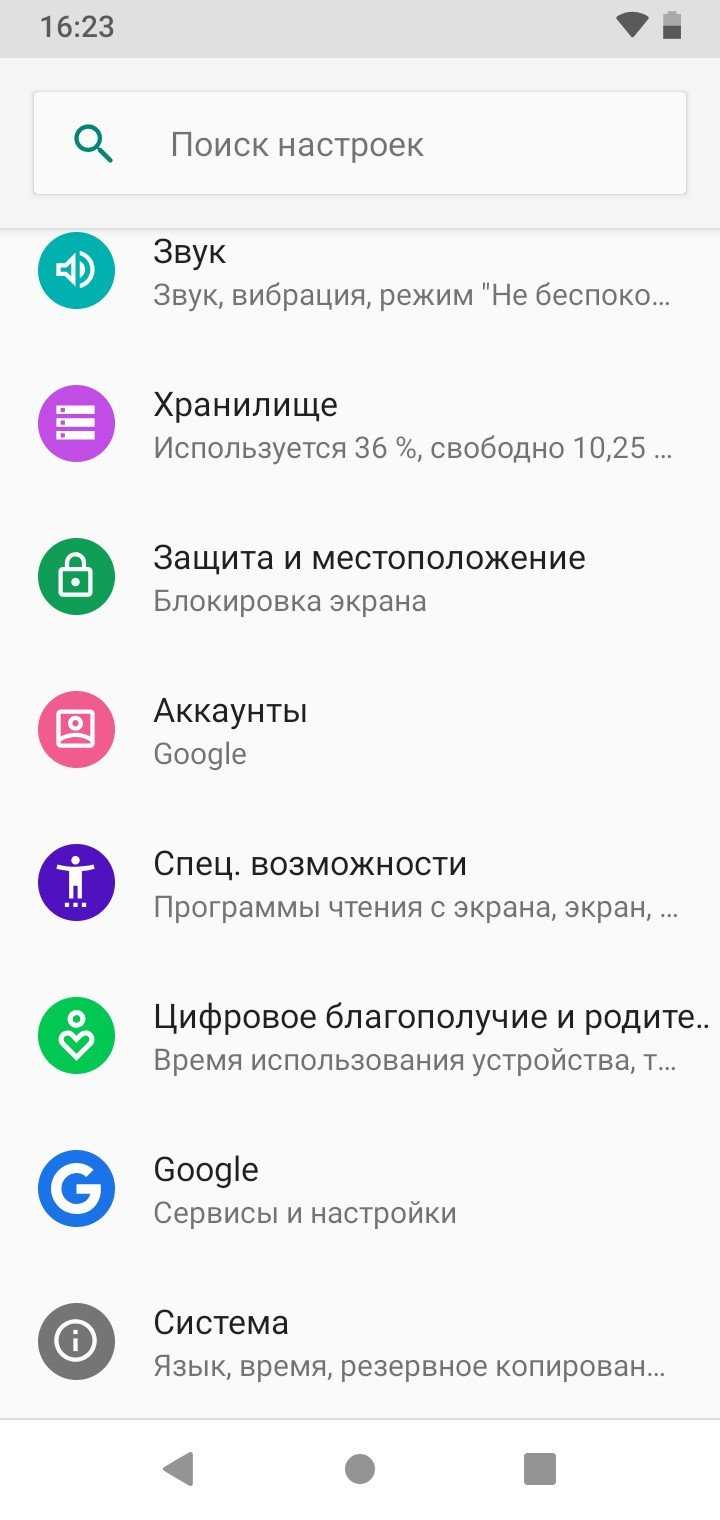Image resolution: width=720 pixels, height=1520 pixels.
Task: Open Цифровое благополучие settings
Action: coord(360,1036)
